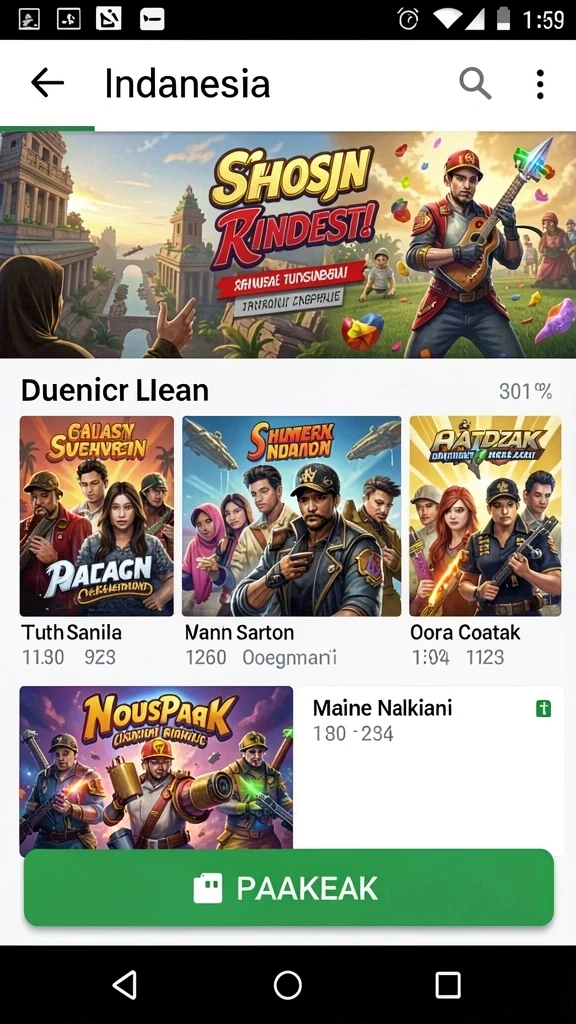
Task: Tap the system home button
Action: click(x=287, y=984)
